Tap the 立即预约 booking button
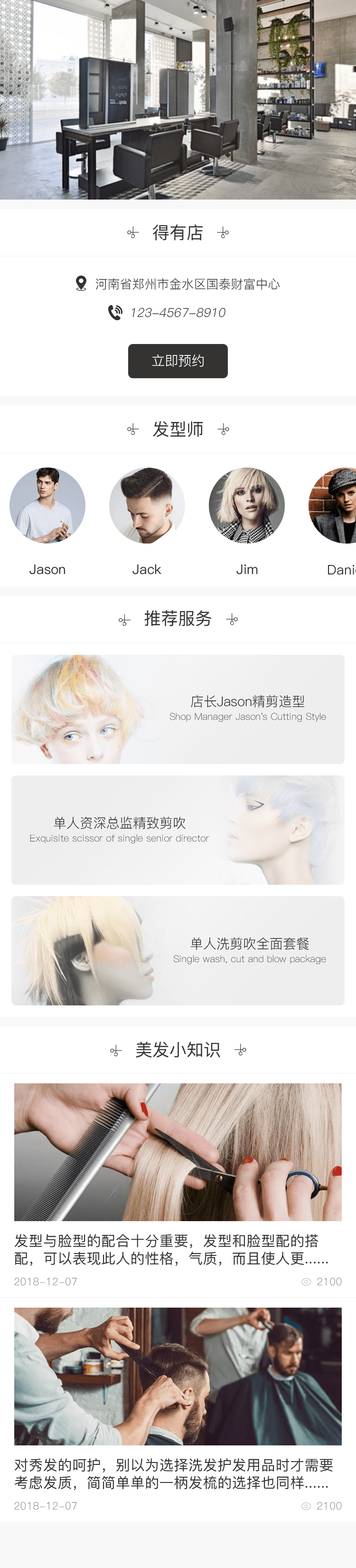Screen dimensions: 356x1568 coord(178,361)
